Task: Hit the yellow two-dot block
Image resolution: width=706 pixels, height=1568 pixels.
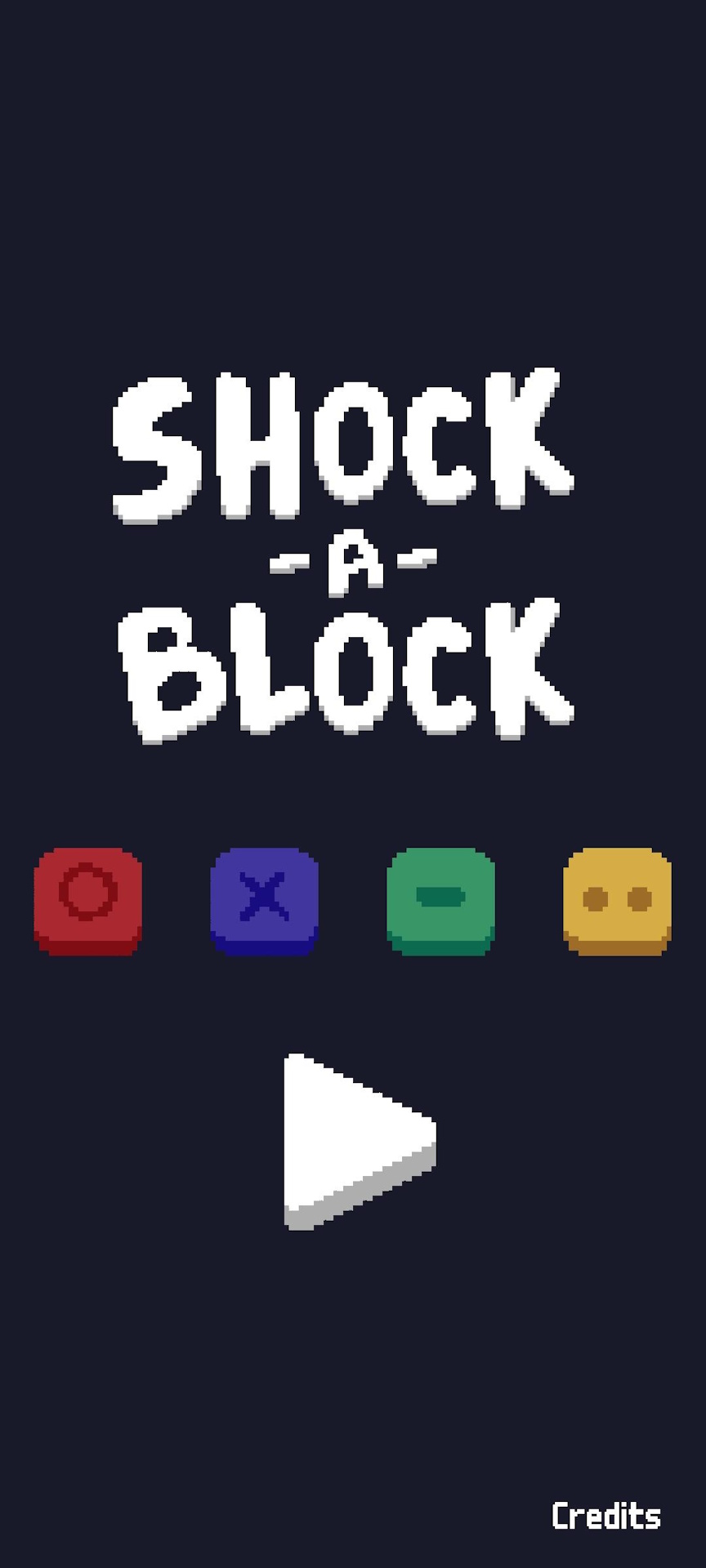Action: (617, 900)
